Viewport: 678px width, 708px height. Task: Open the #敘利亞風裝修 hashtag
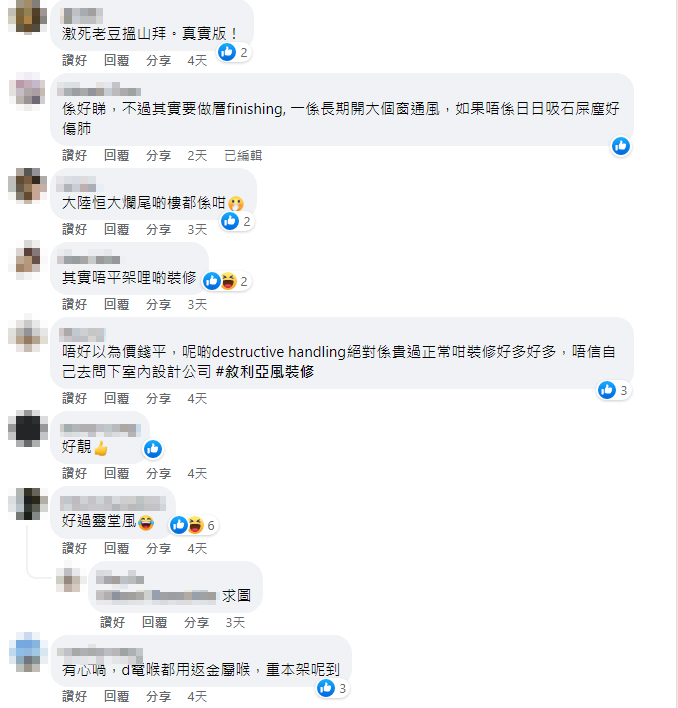(x=265, y=372)
